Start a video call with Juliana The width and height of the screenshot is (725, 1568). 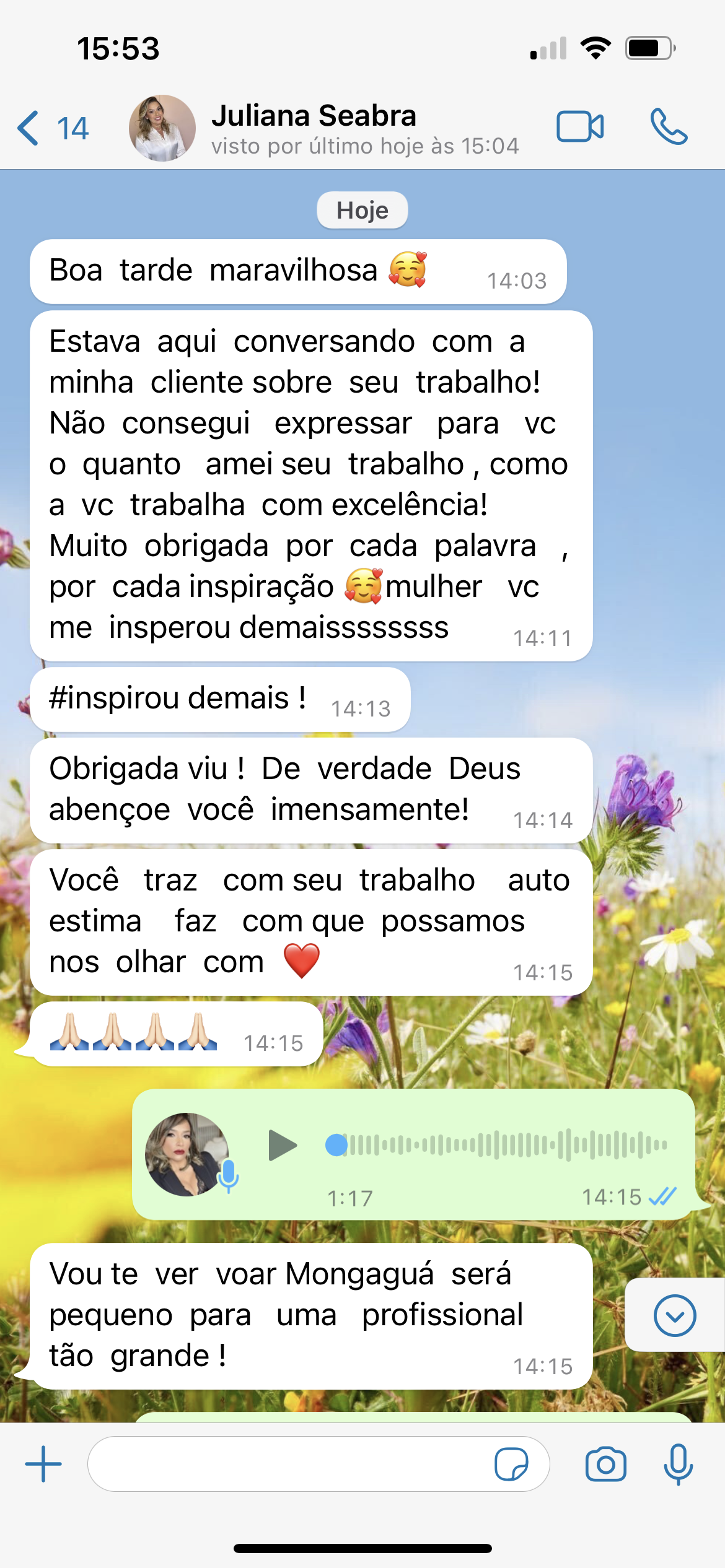[580, 127]
